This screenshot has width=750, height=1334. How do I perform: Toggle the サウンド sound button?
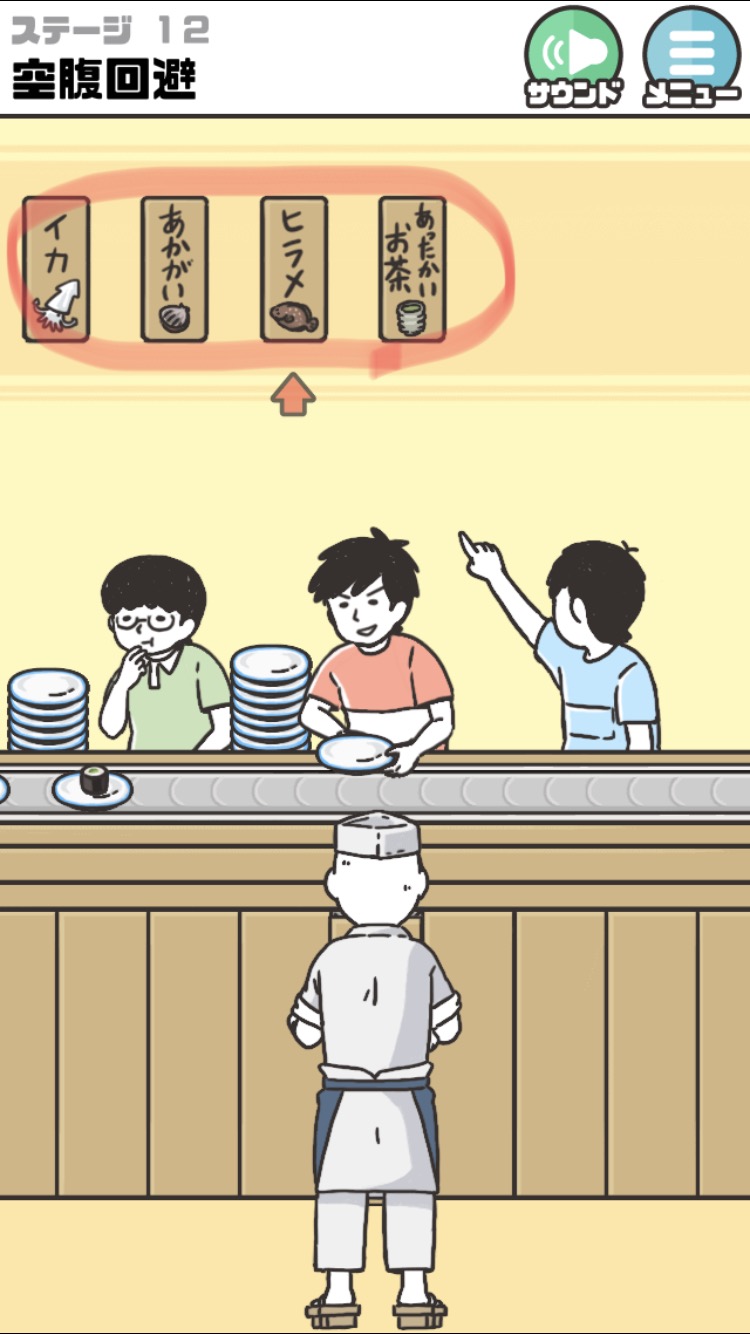574,56
